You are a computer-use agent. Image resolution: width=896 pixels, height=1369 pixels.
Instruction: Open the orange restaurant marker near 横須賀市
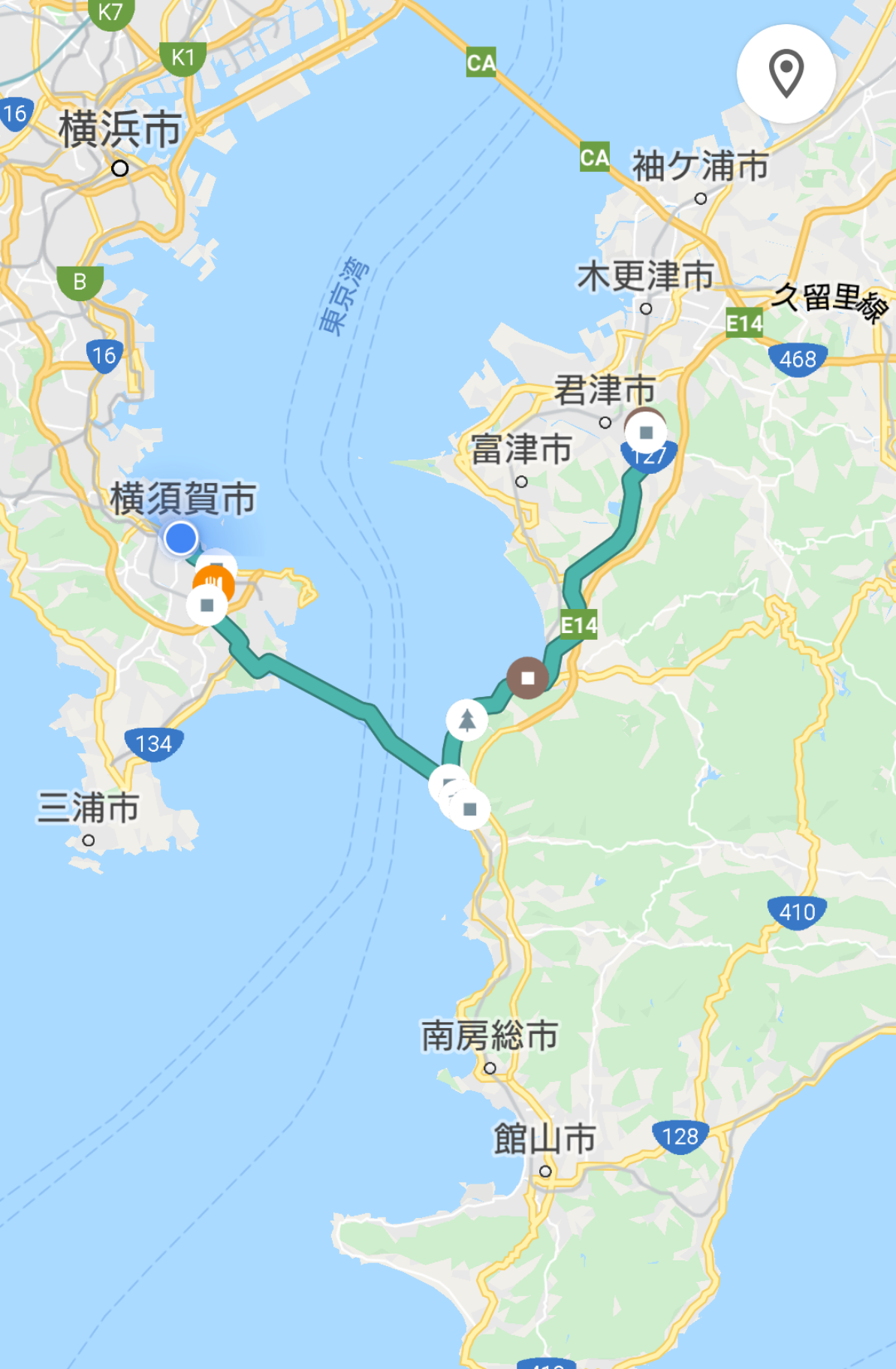(214, 582)
